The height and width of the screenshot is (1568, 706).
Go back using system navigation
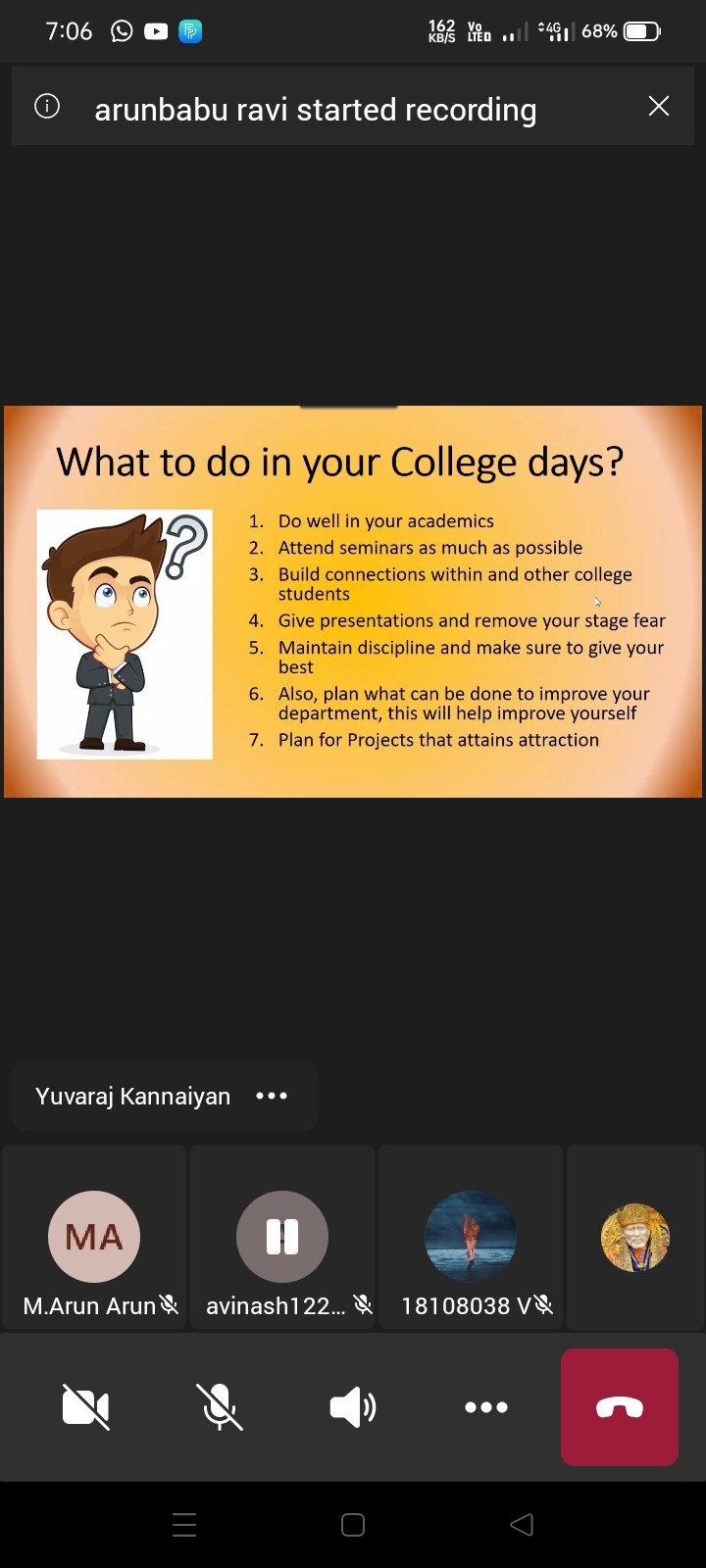click(522, 1524)
